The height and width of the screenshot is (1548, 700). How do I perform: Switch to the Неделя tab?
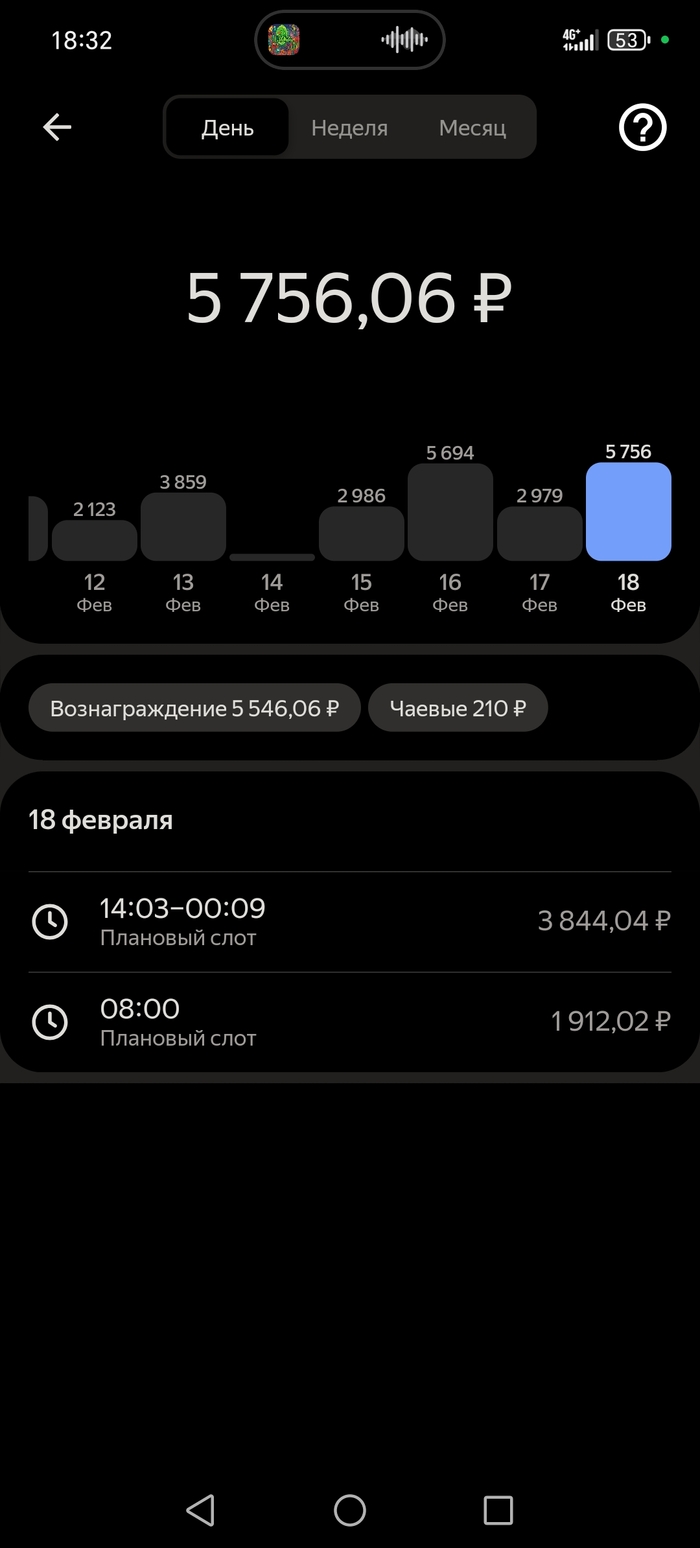(349, 128)
